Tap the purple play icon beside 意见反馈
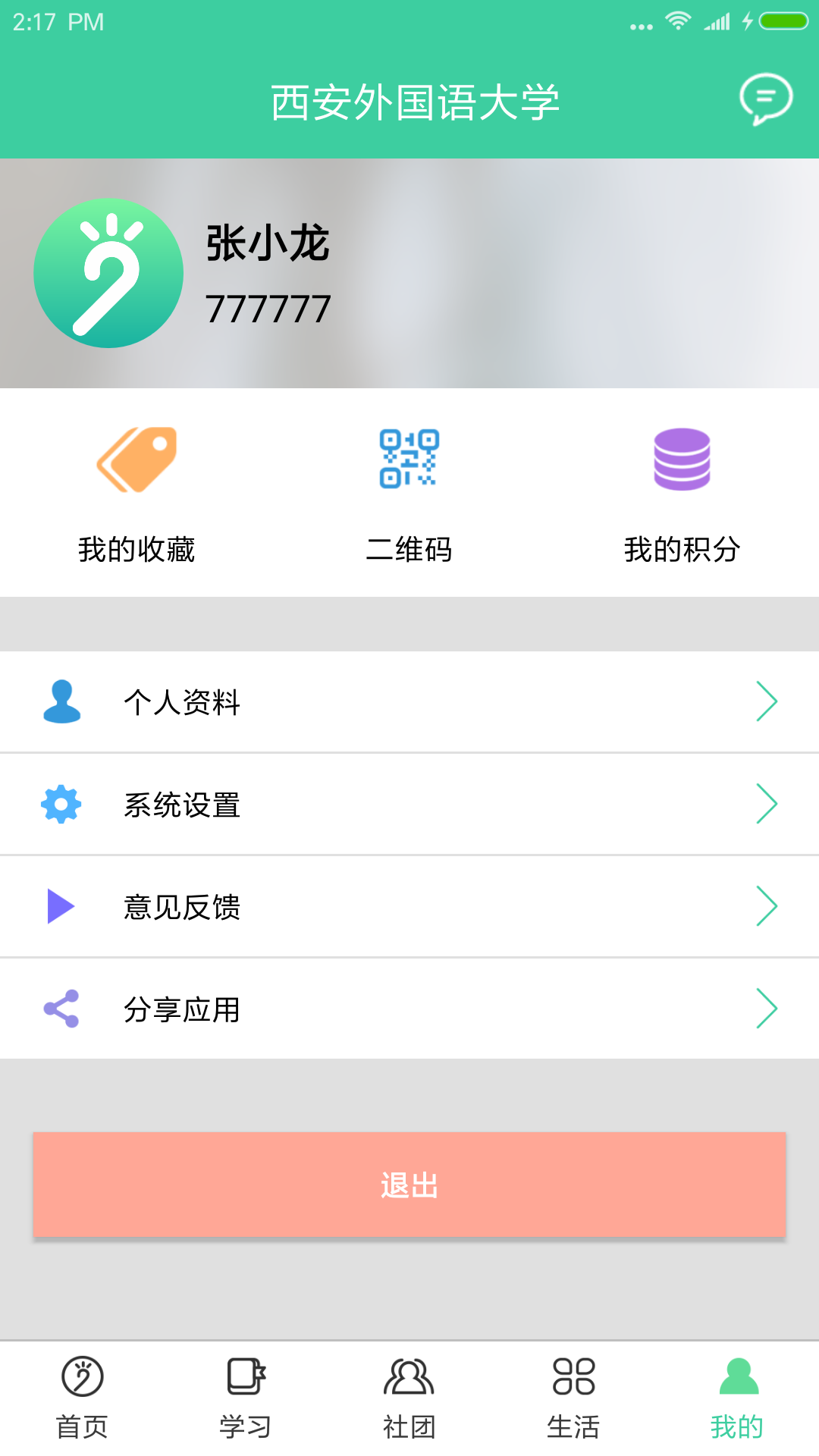The height and width of the screenshot is (1456, 819). coord(62,906)
